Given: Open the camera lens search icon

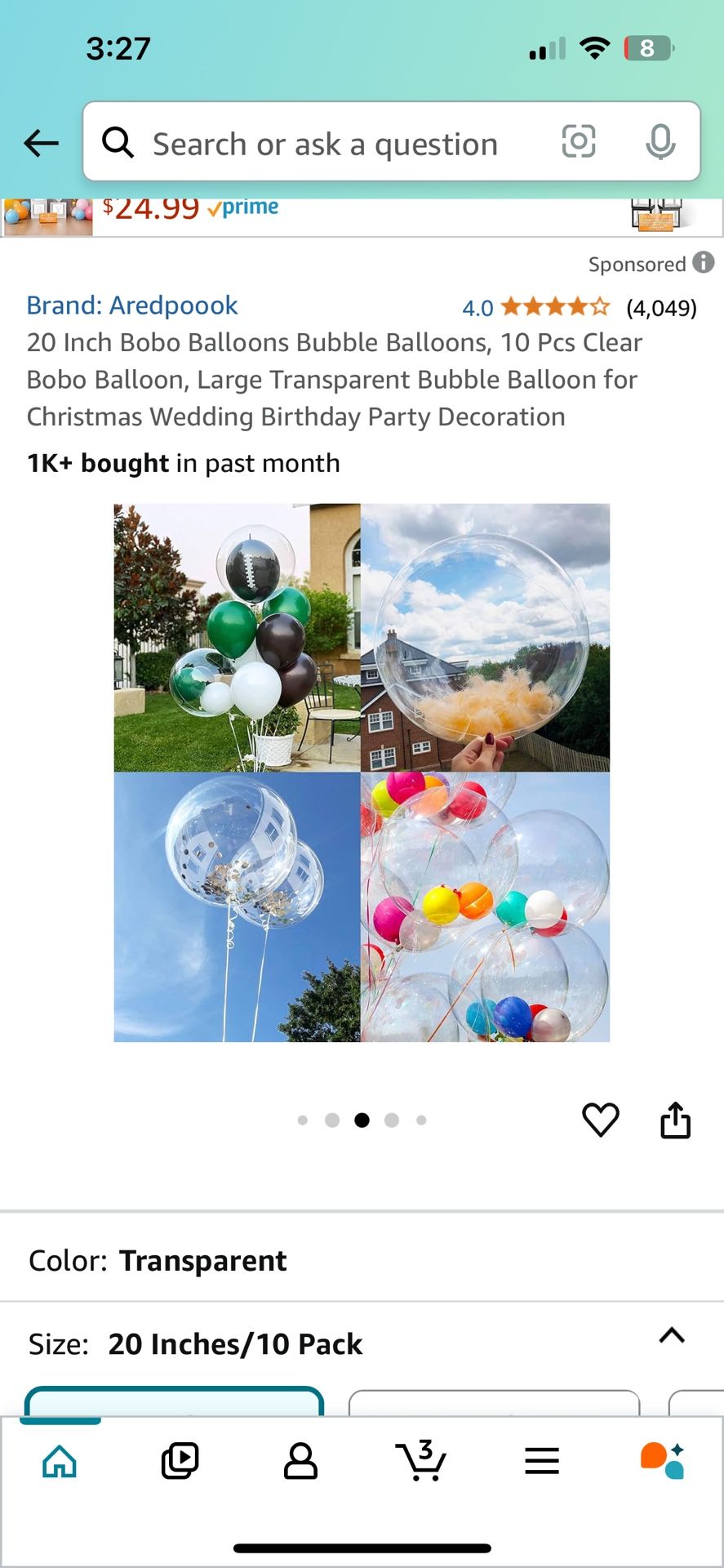Looking at the screenshot, I should coord(579,142).
